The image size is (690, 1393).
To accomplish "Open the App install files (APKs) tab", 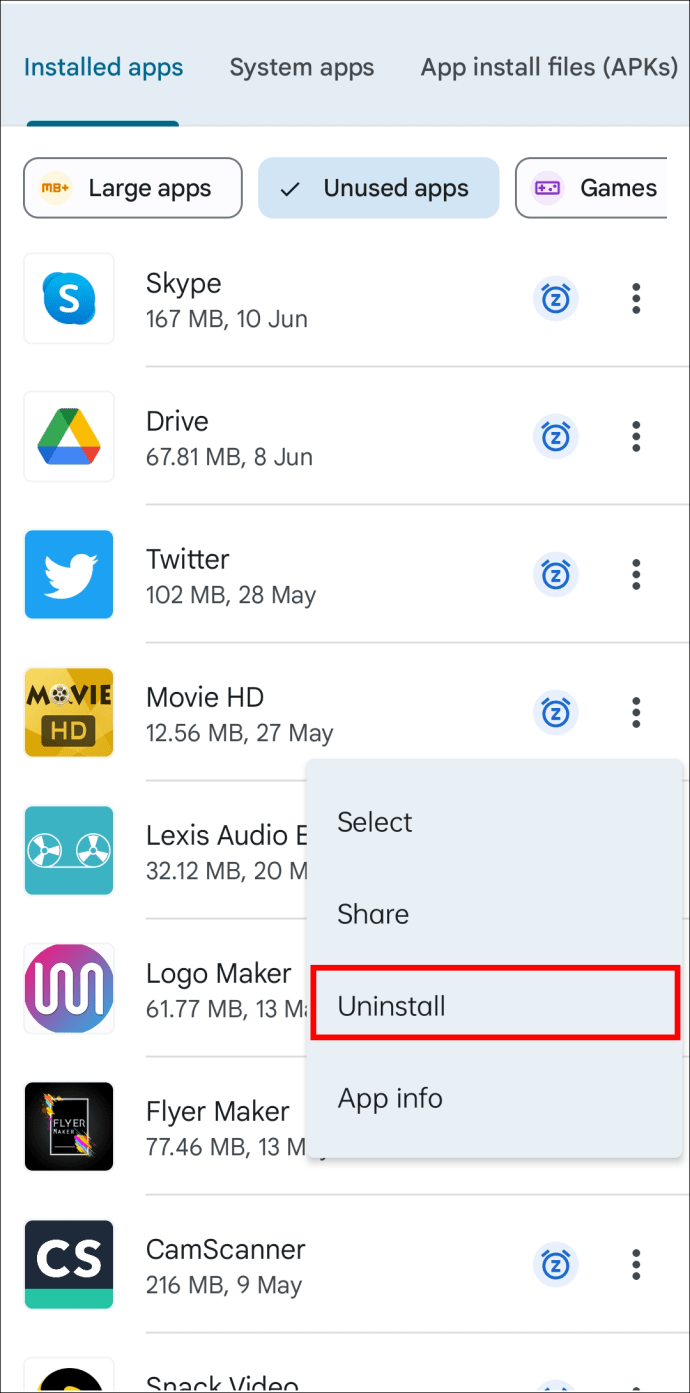I will tap(549, 68).
